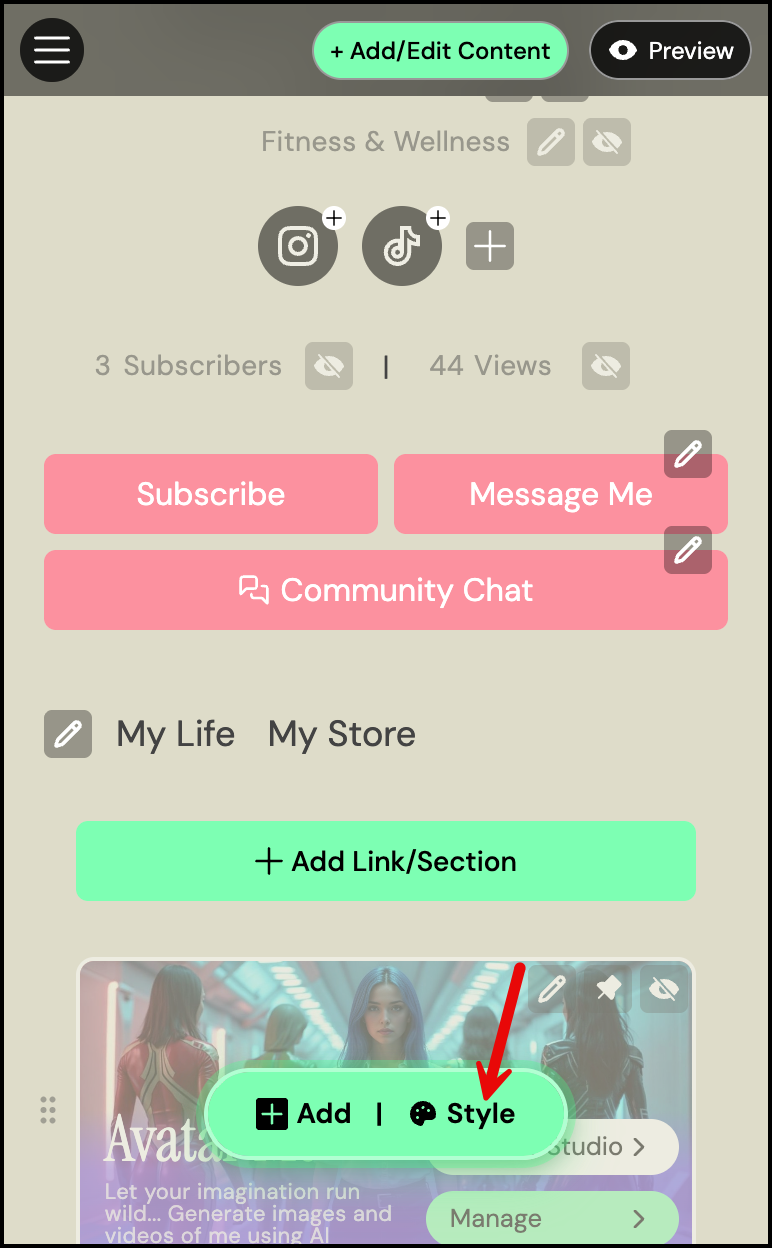Add a new Link/Section
Image resolution: width=772 pixels, height=1248 pixels.
386,861
